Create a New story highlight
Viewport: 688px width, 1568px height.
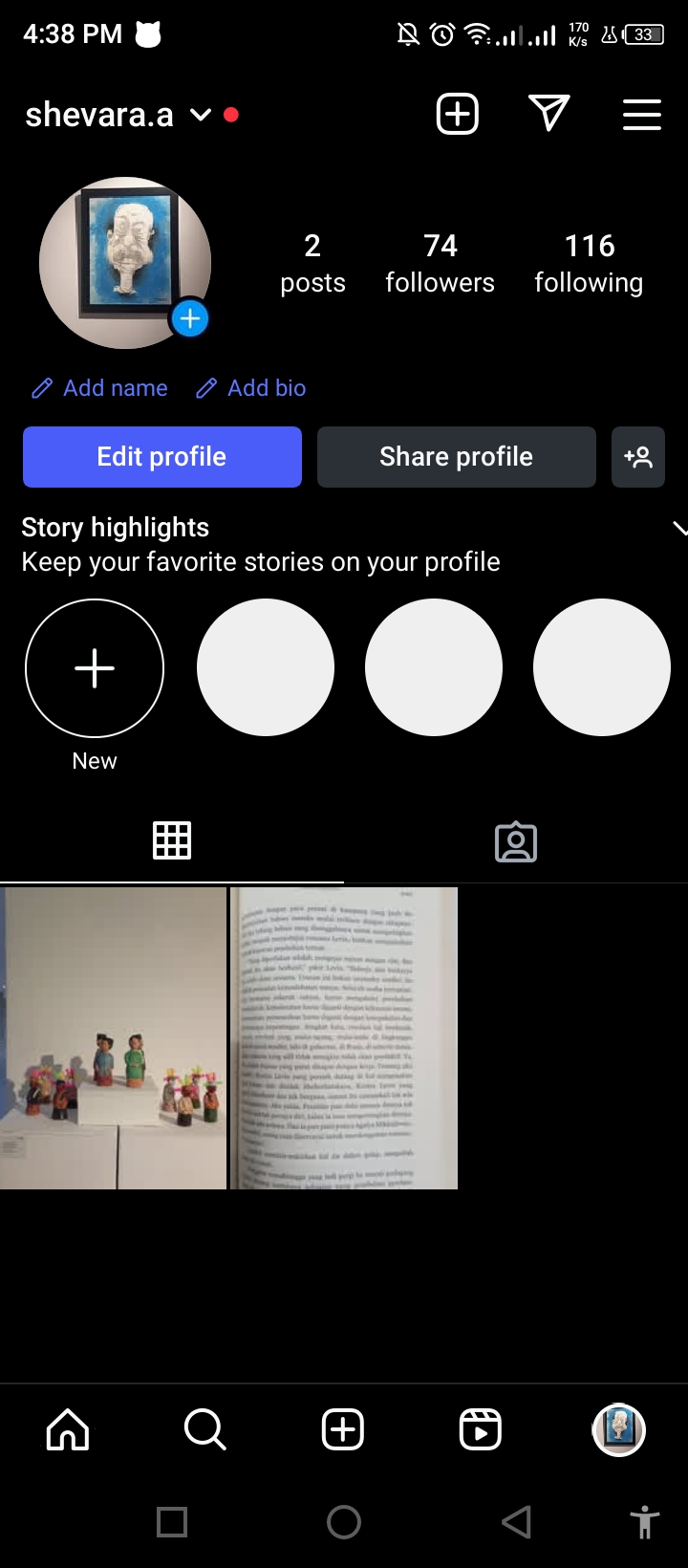pyautogui.click(x=95, y=668)
